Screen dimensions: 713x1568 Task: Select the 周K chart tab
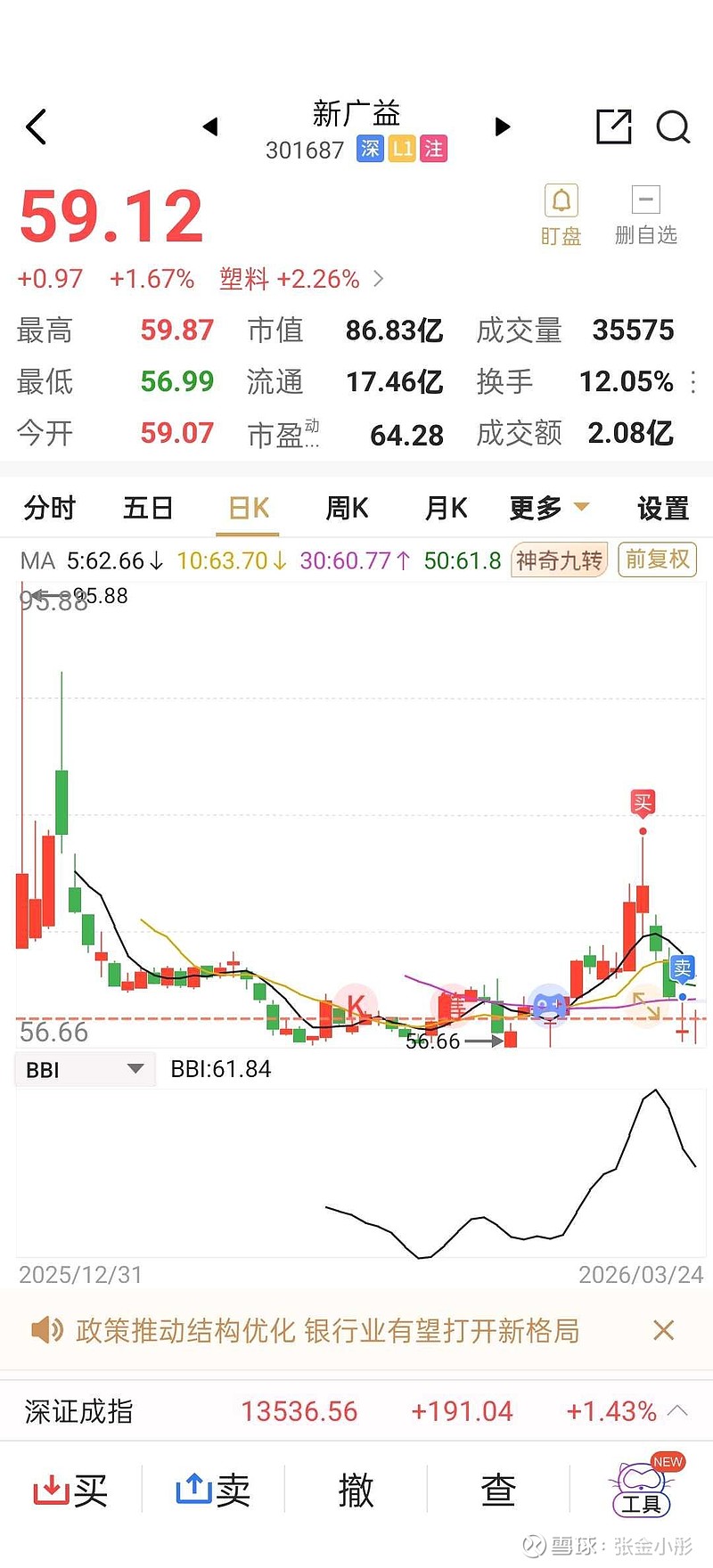click(x=347, y=509)
